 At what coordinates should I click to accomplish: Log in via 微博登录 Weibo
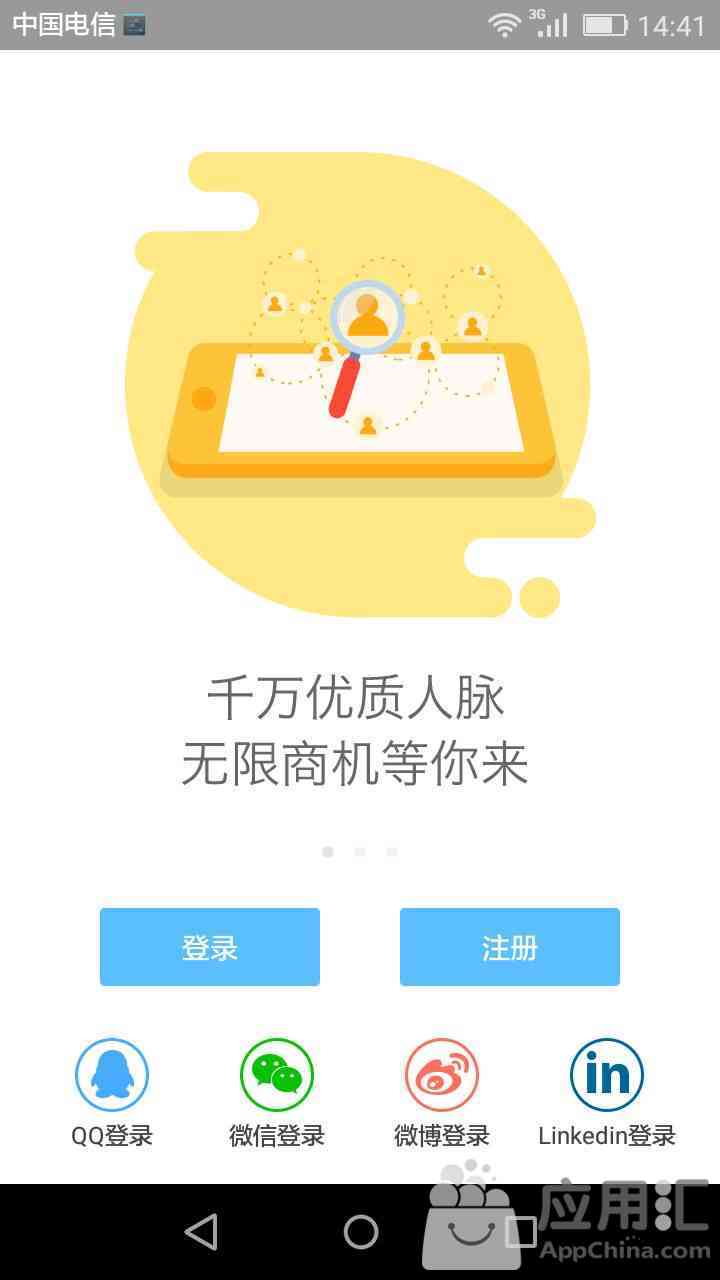442,1076
